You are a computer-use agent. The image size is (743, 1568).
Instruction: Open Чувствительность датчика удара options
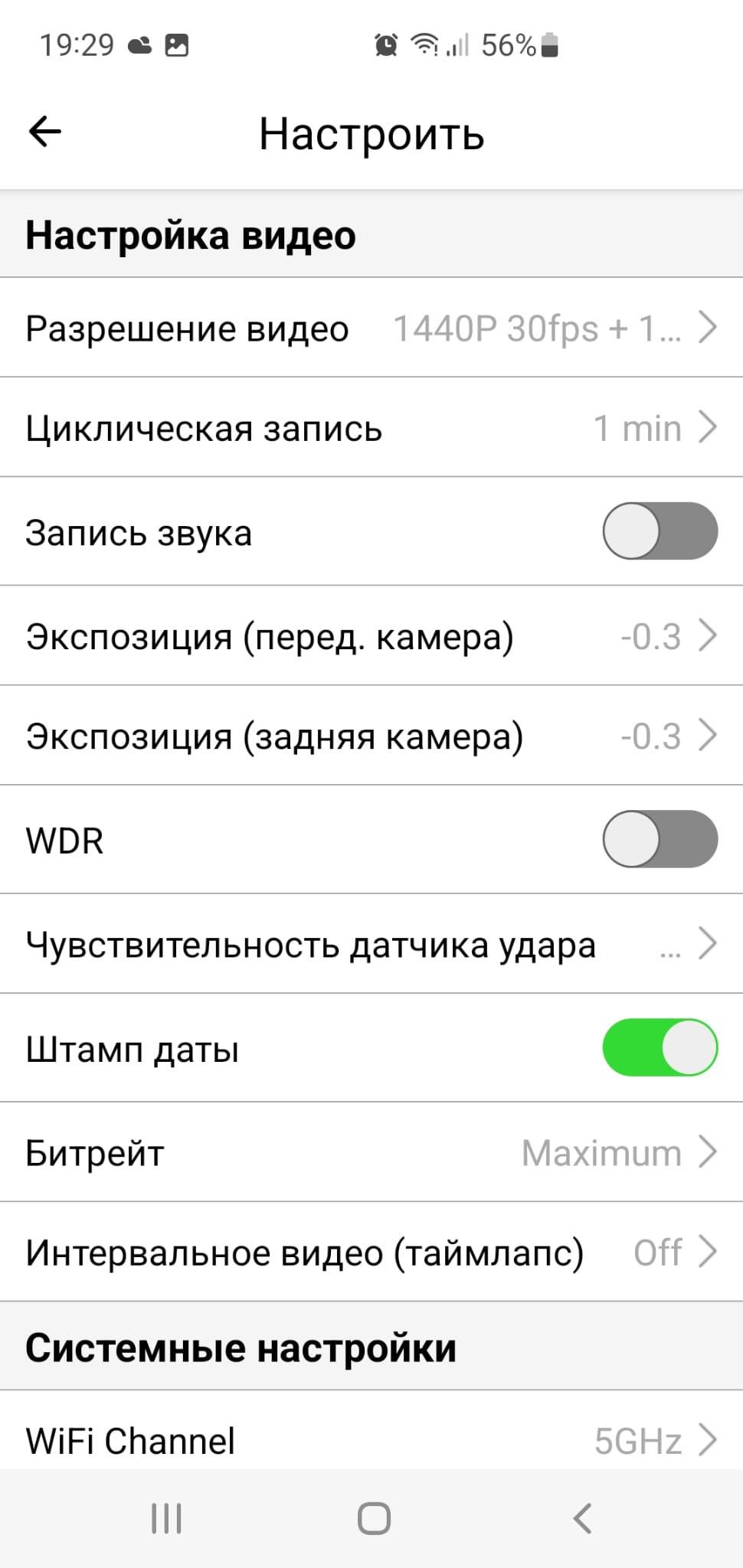[371, 944]
